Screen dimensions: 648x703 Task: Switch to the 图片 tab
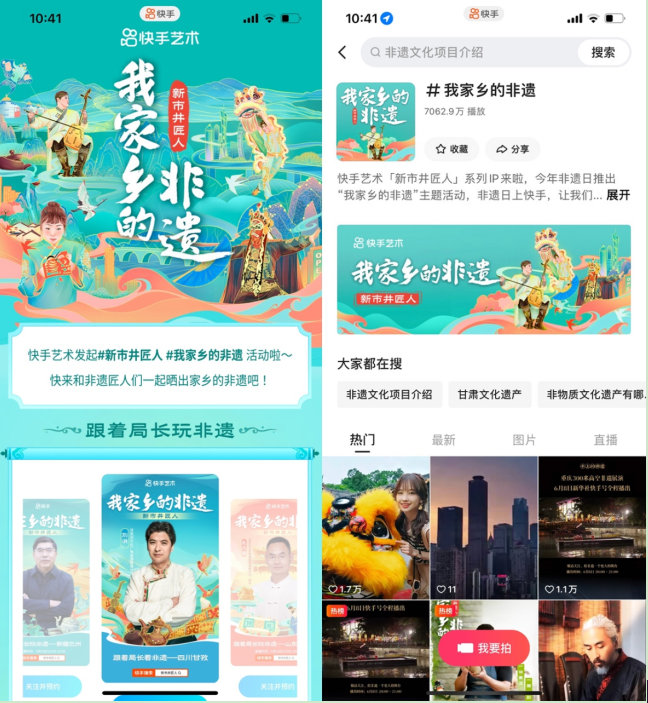[x=524, y=440]
